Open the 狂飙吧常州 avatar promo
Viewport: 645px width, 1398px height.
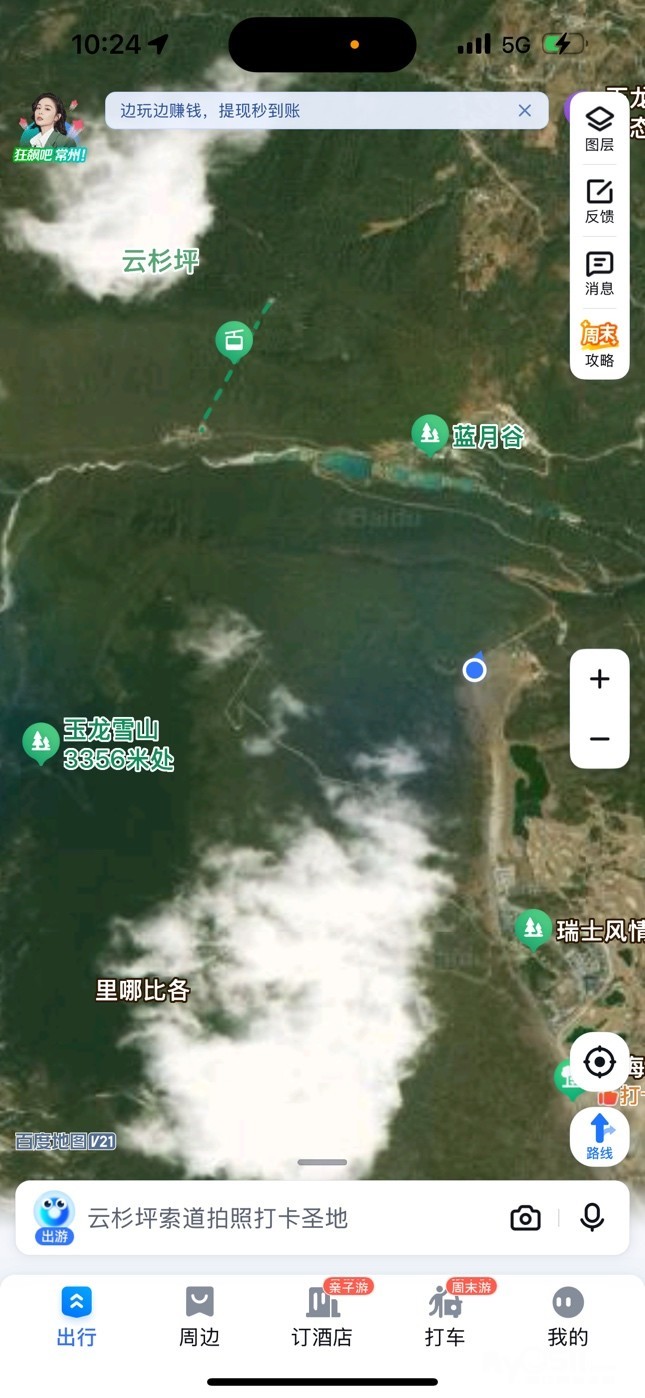click(48, 128)
